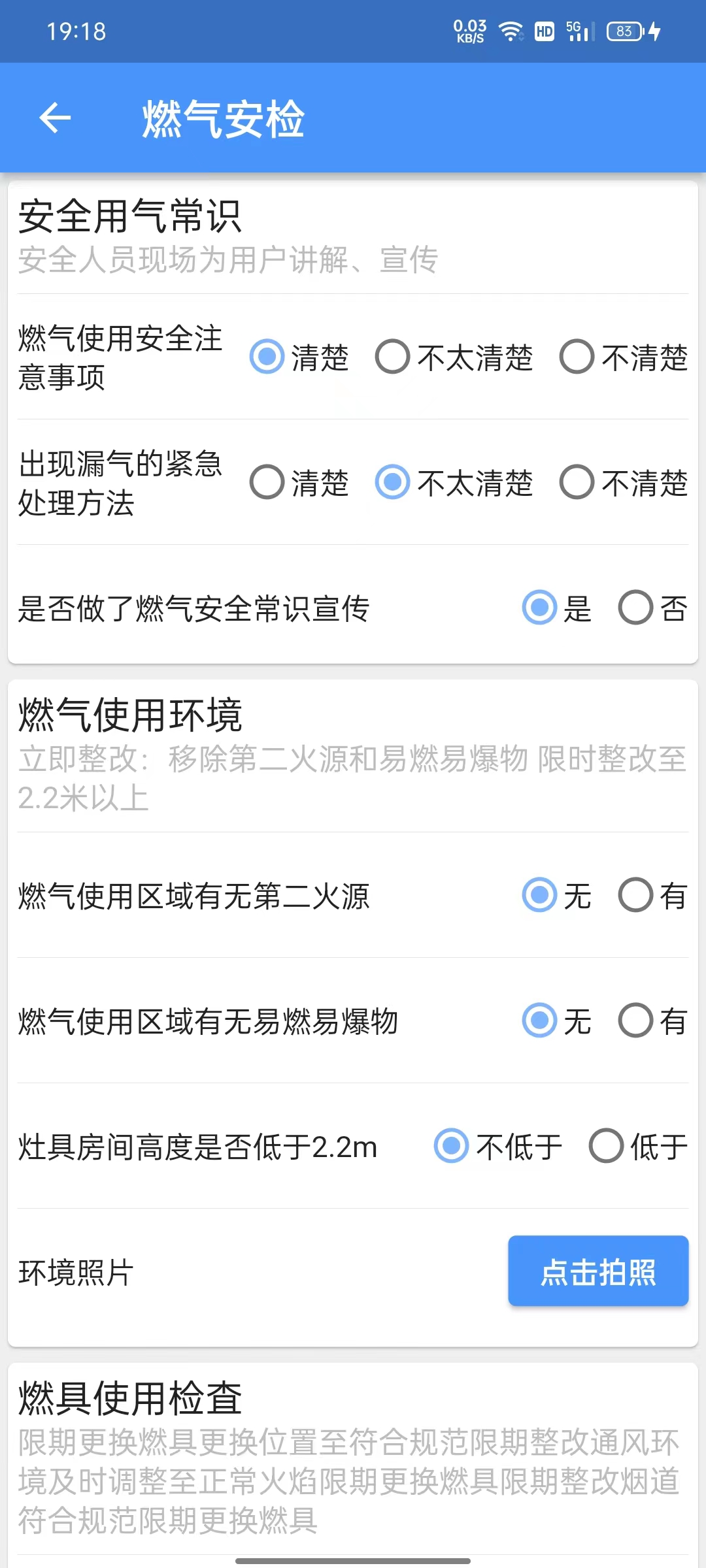Choose 不太清楚 for 出现漏气的紧急处理方法
Viewport: 706px width, 1568px height.
454,482
